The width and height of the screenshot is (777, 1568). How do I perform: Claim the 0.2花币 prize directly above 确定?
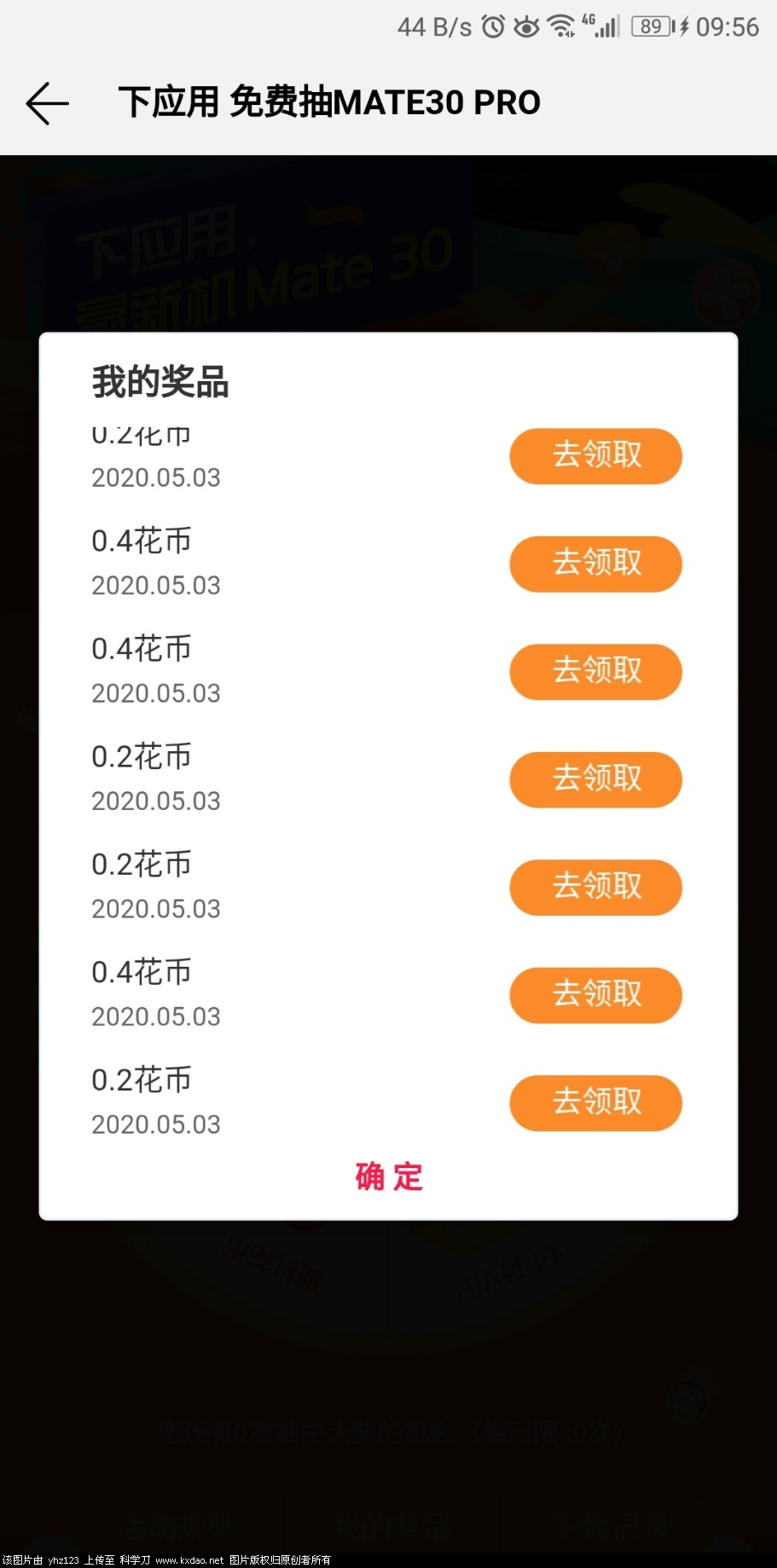[595, 1102]
